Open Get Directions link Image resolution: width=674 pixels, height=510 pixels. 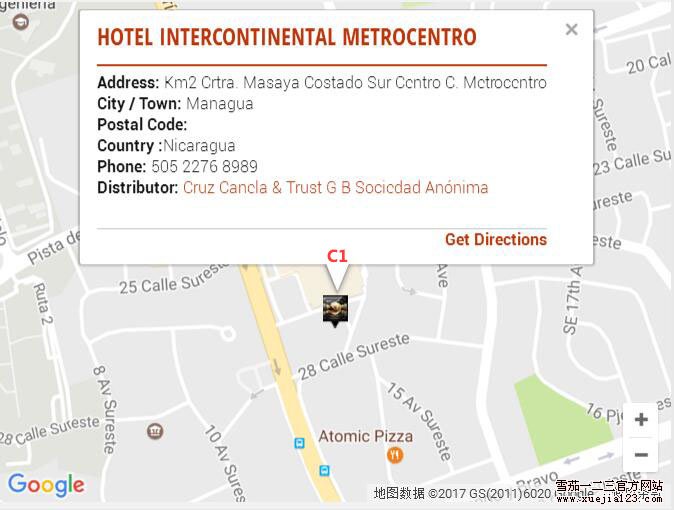point(495,239)
